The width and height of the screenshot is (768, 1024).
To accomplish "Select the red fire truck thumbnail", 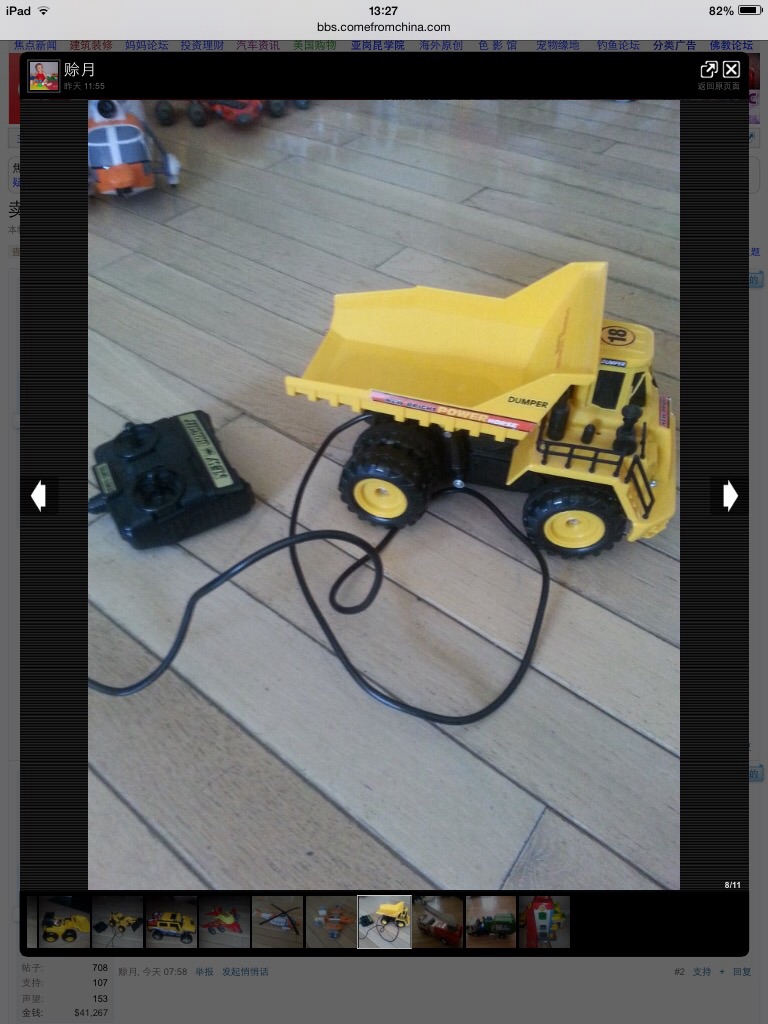I will click(438, 921).
